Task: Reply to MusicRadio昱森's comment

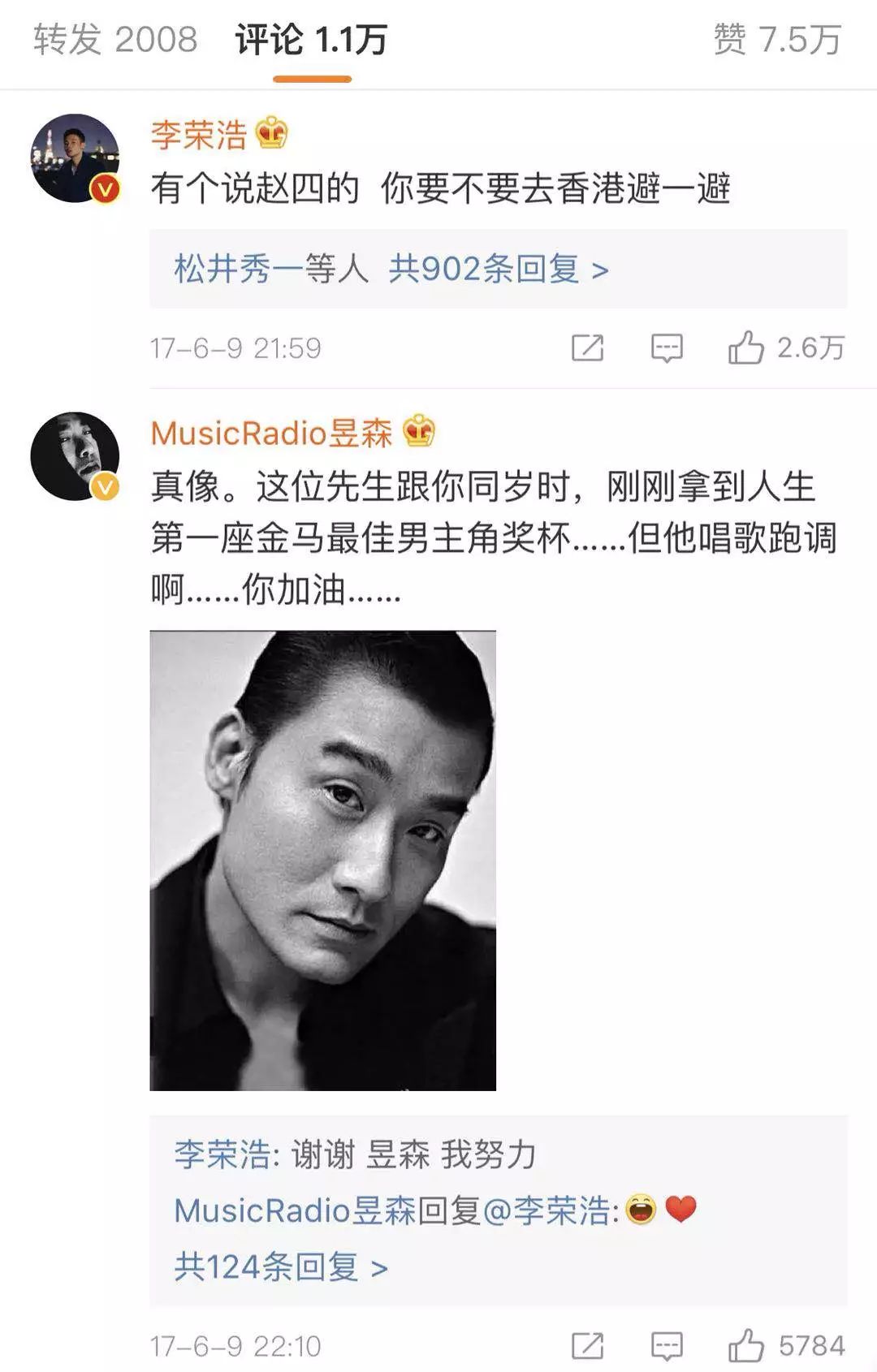Action: point(667,1345)
